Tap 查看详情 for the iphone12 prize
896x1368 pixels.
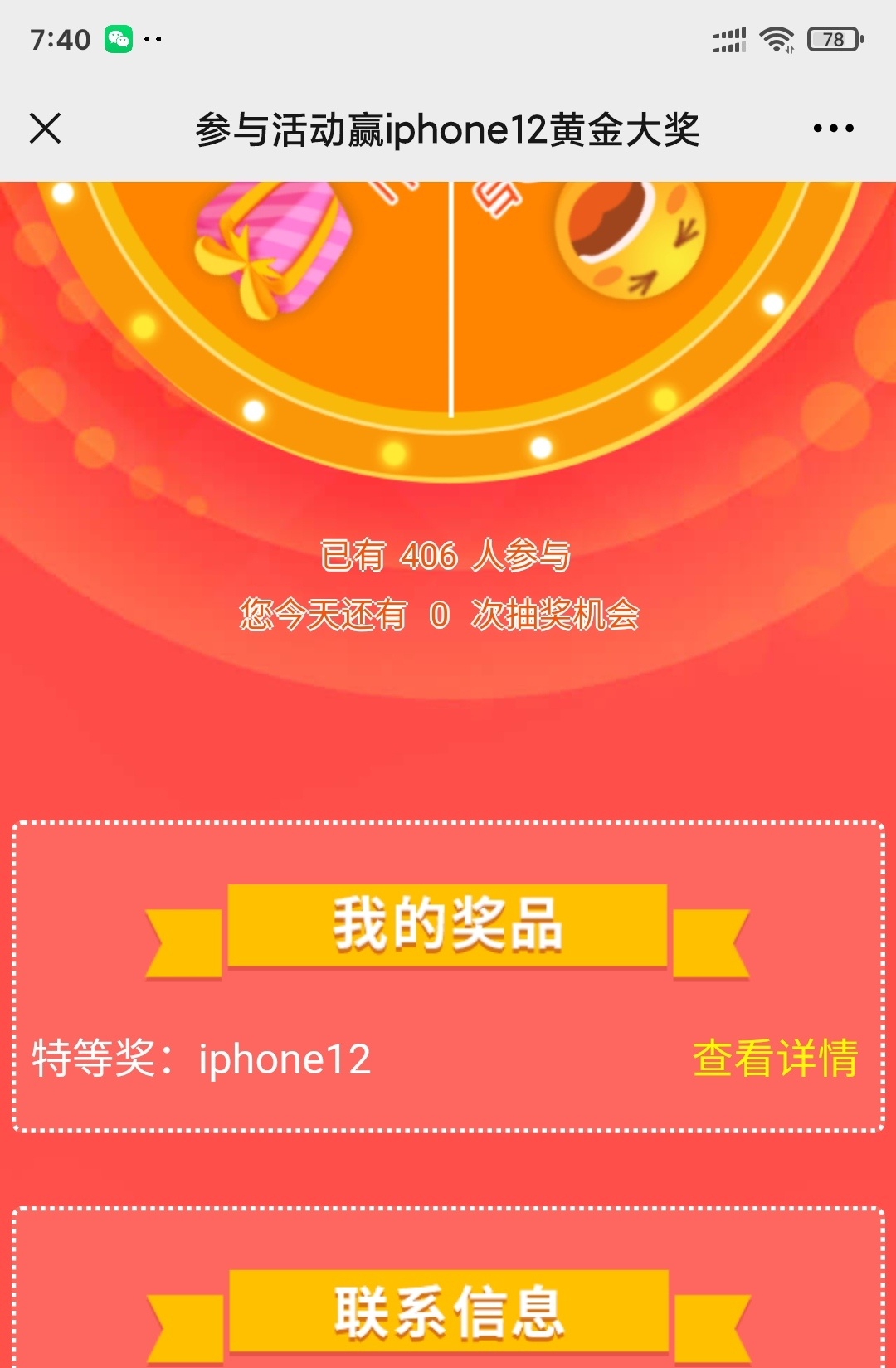pyautogui.click(x=775, y=1059)
